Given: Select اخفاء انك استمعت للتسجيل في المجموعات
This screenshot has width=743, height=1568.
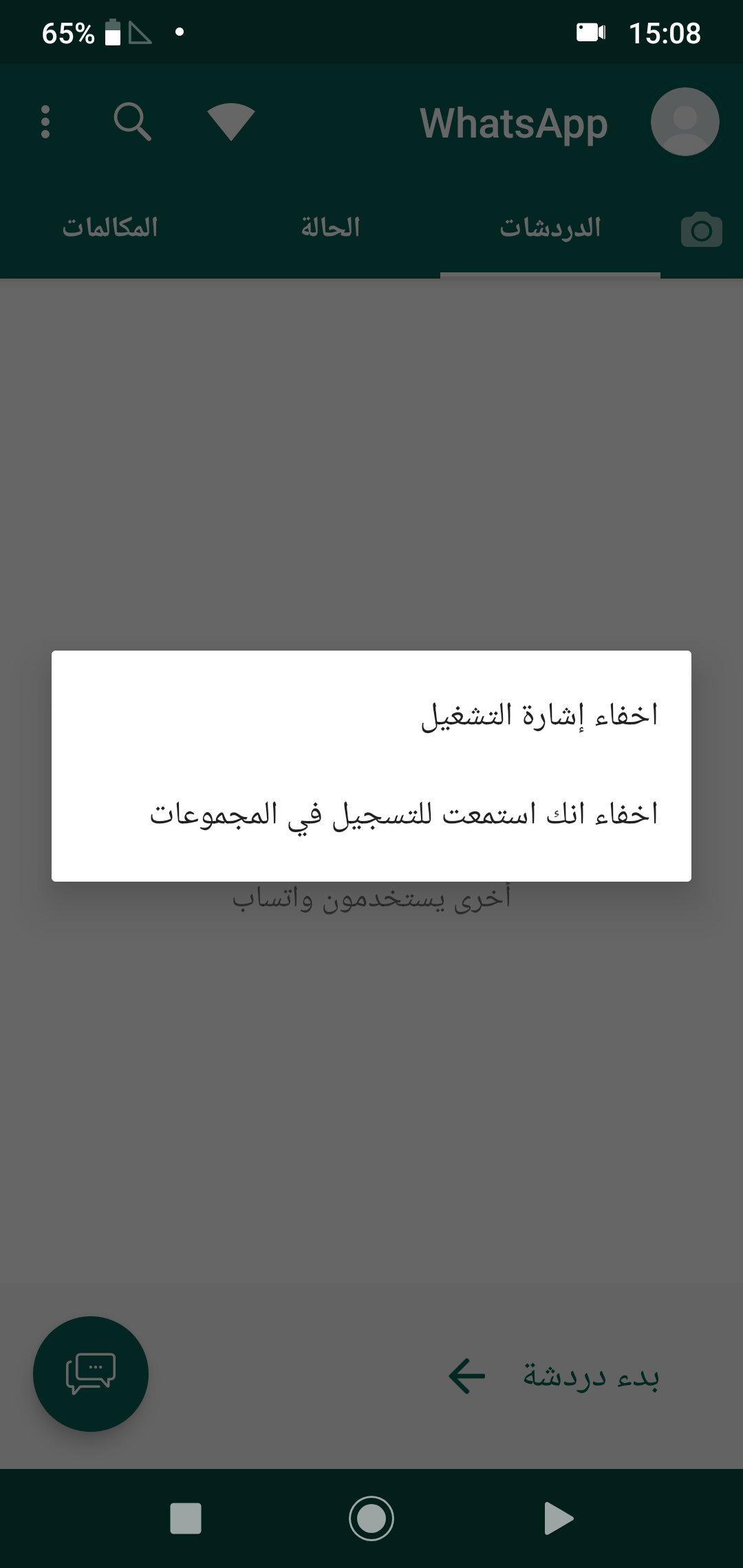Looking at the screenshot, I should tap(371, 814).
